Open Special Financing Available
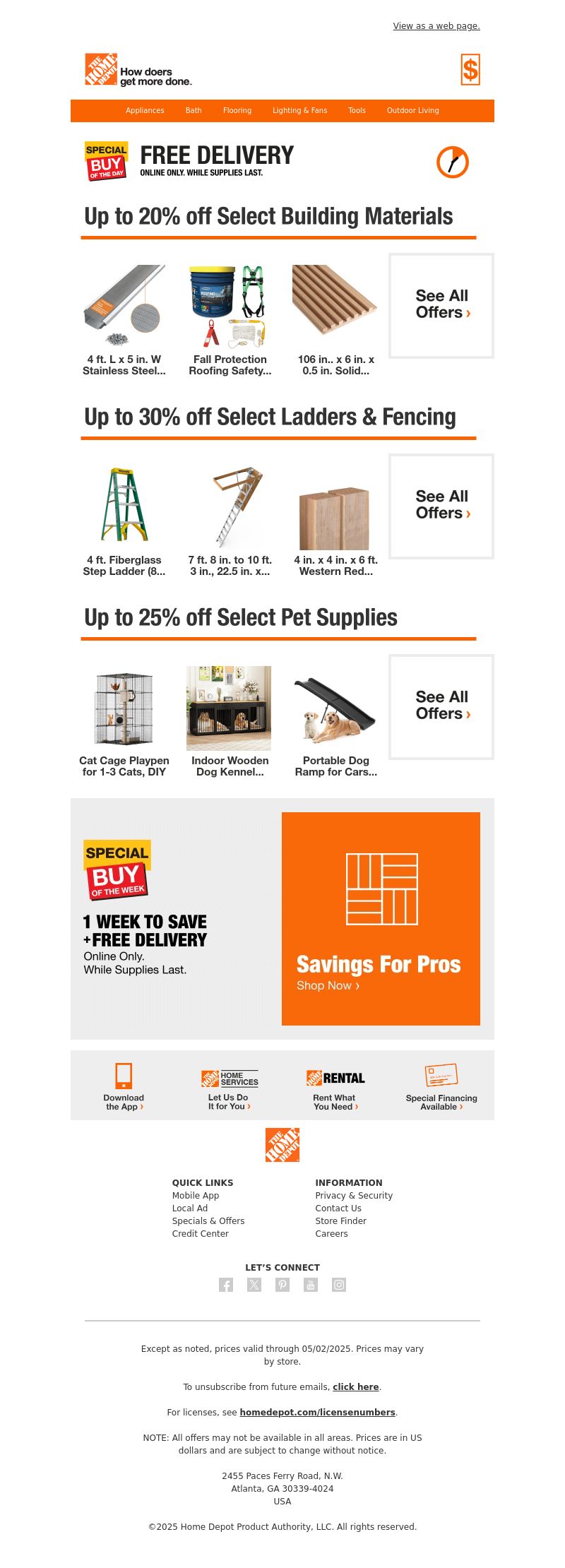This screenshot has height=1568, width=565. point(441,1102)
